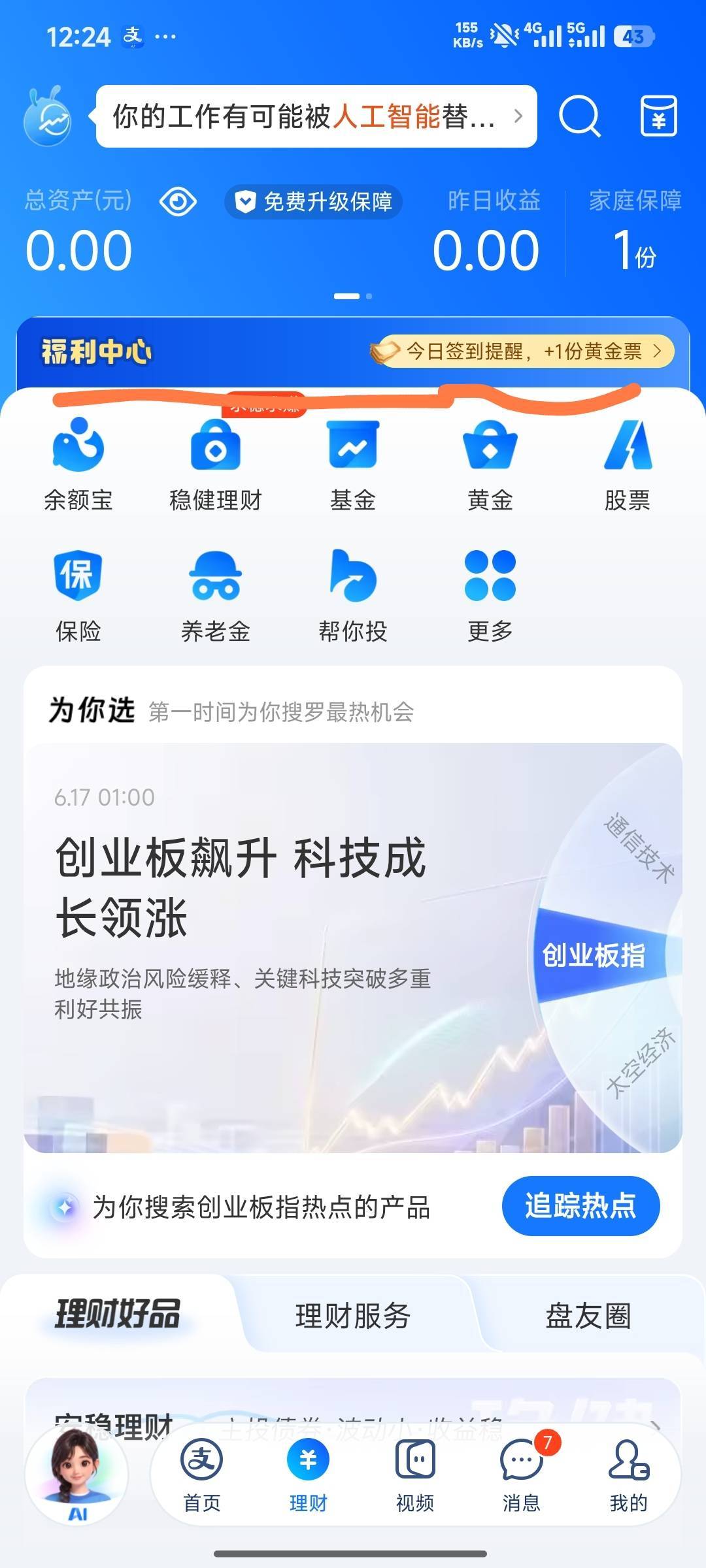706x1568 pixels.
Task: Open the 消息 tab with 7 unread
Action: 522,1475
